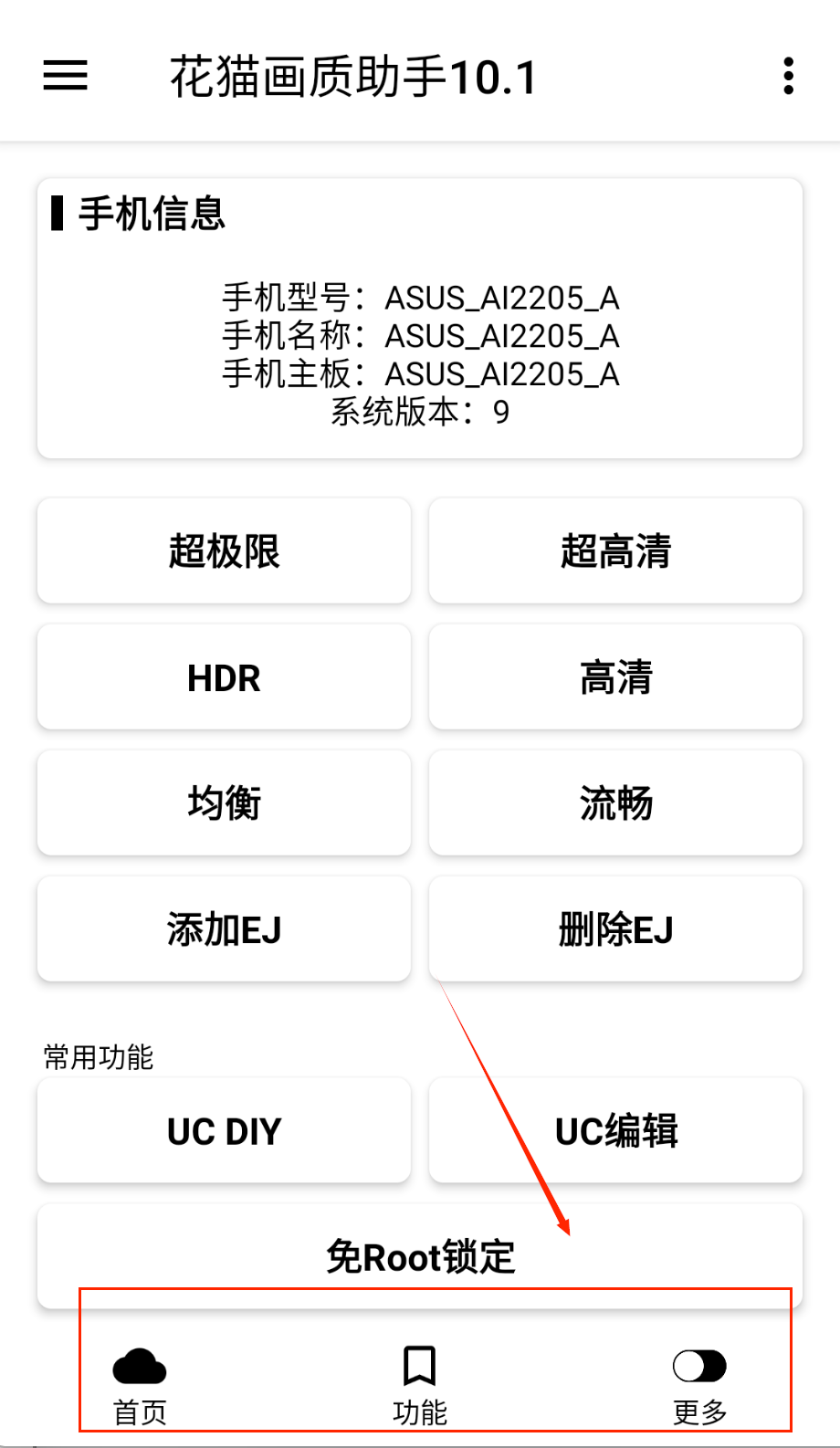Open the UC编辑 editor

pyautogui.click(x=615, y=1131)
